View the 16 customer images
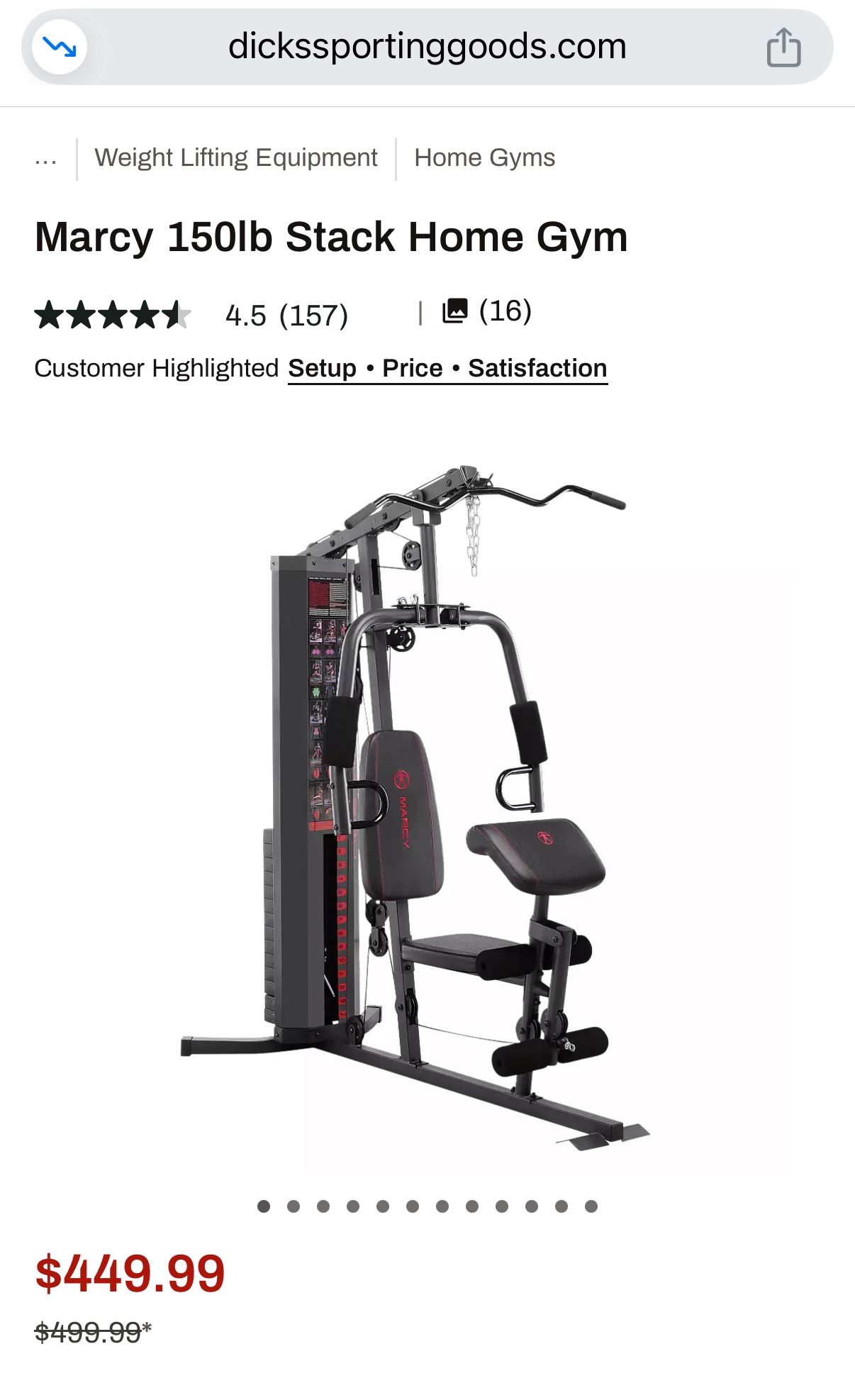 click(507, 312)
